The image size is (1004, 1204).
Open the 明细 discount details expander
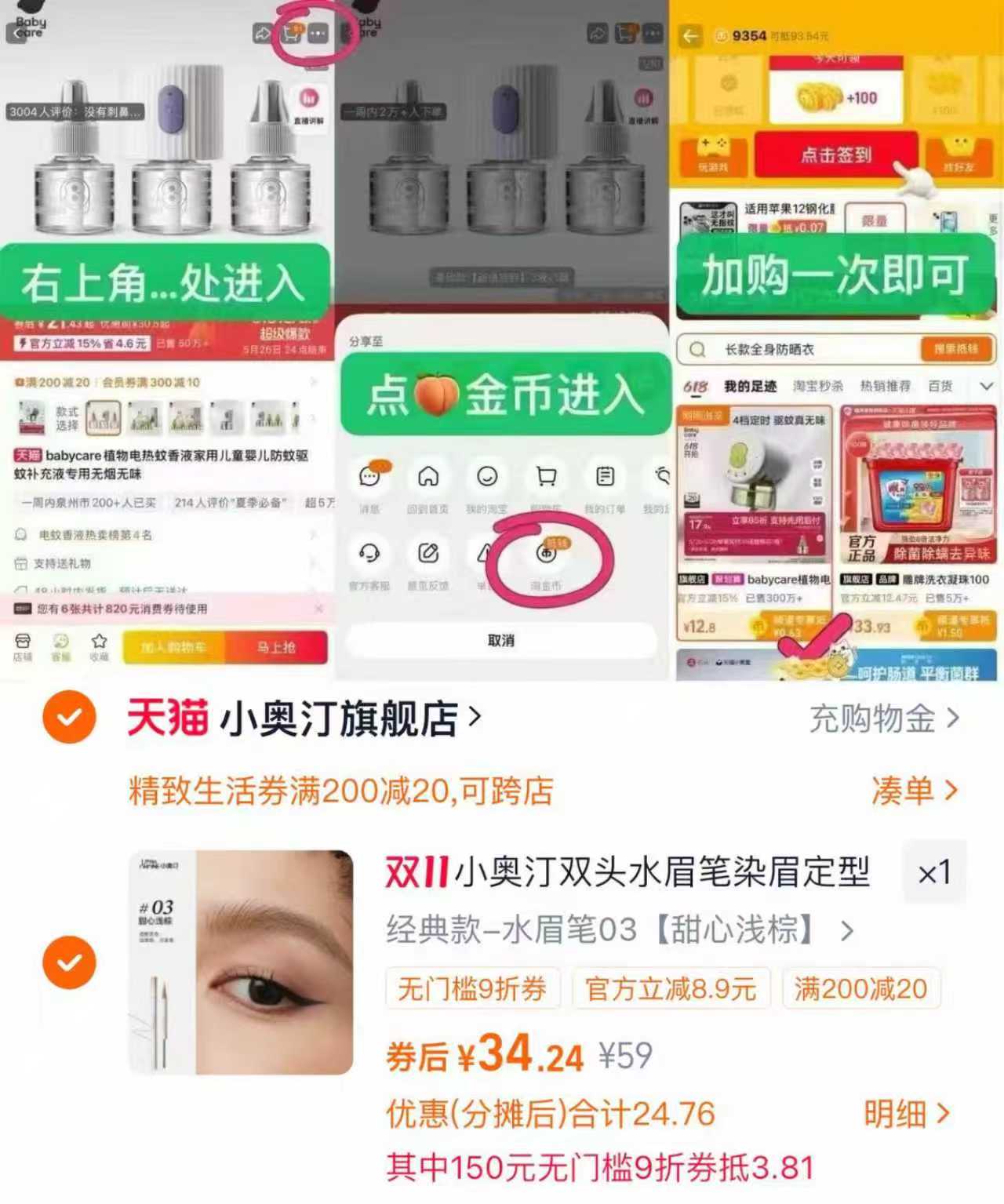click(906, 1113)
